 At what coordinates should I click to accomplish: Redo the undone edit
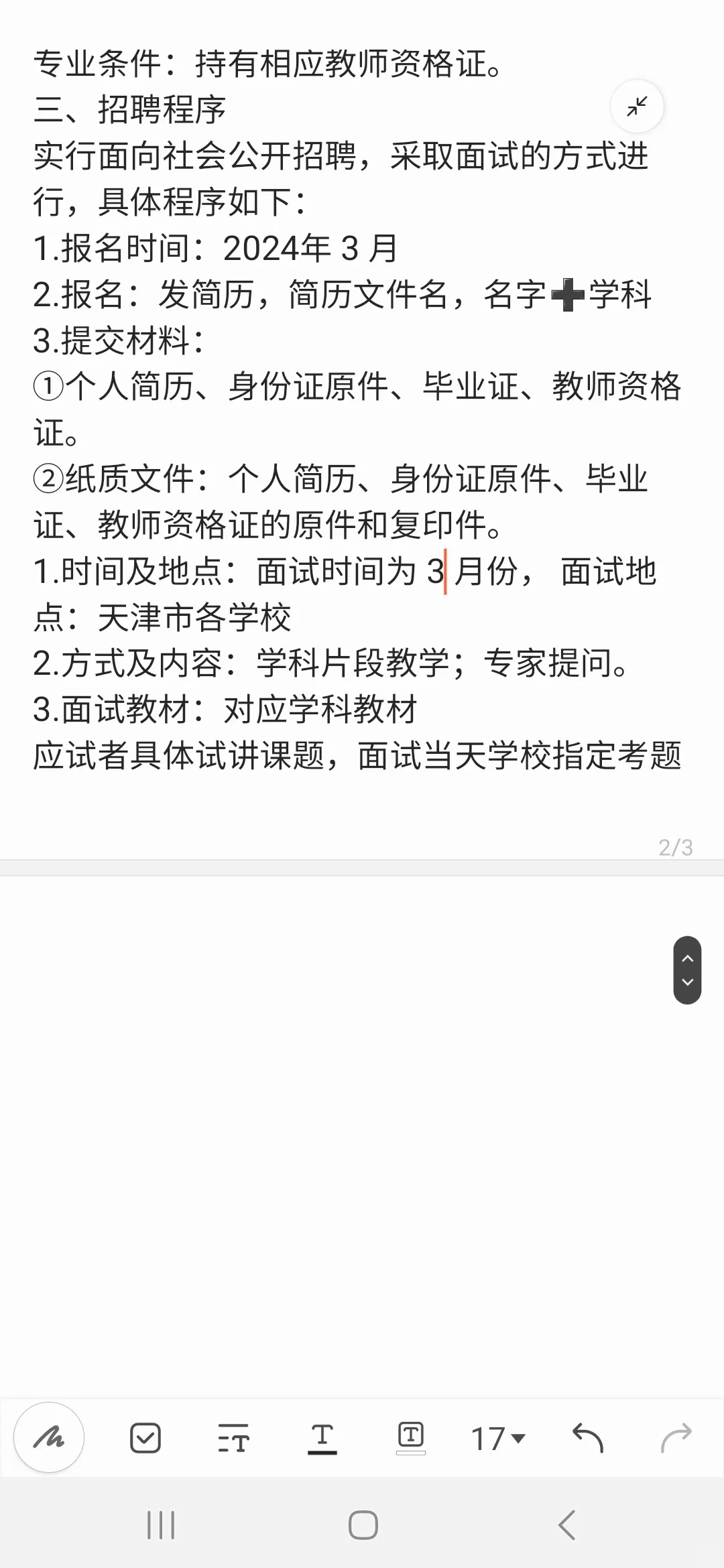pyautogui.click(x=676, y=1438)
